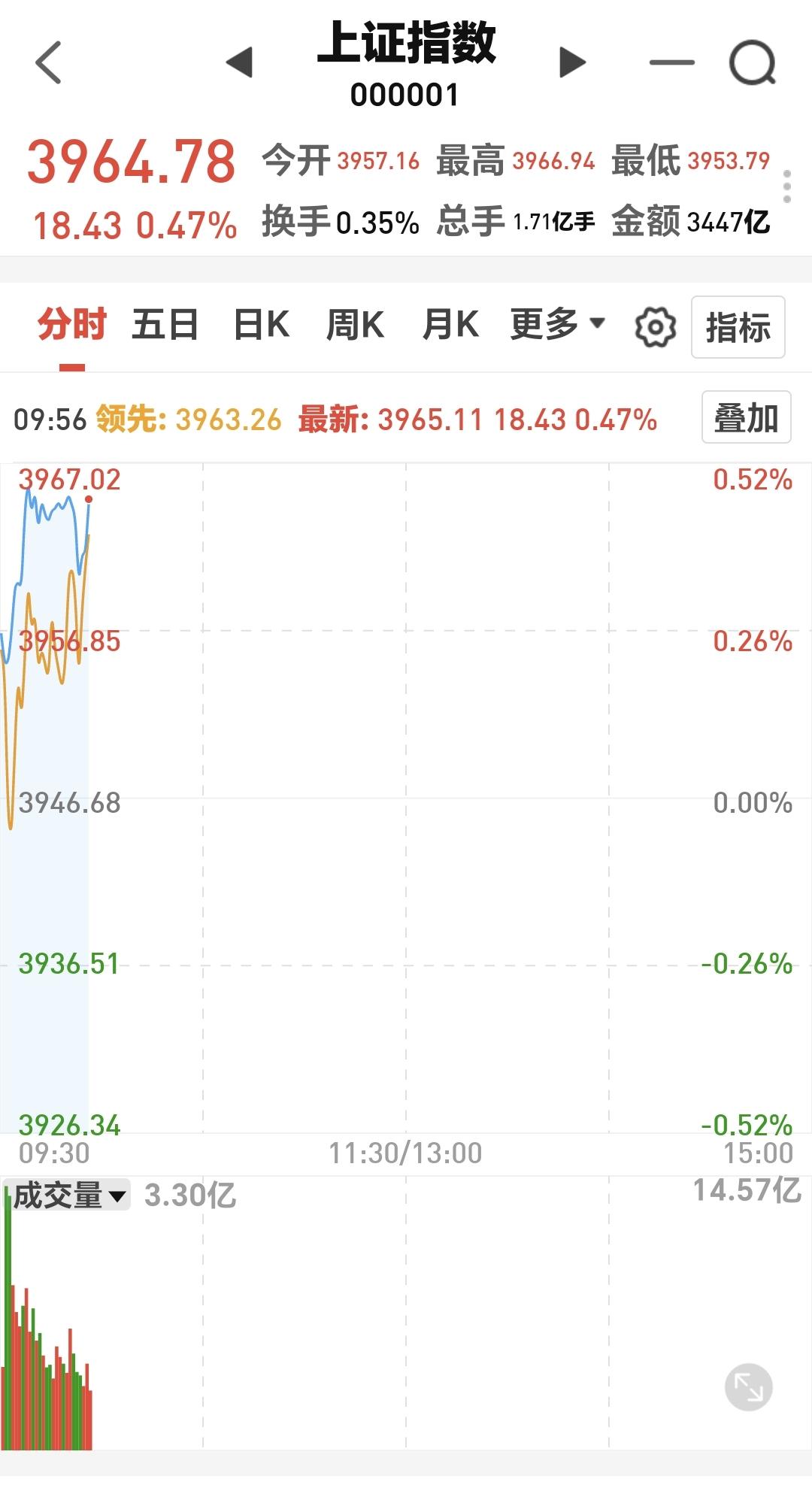
Task: Switch to the next stock with right triangle
Action: coord(573,62)
